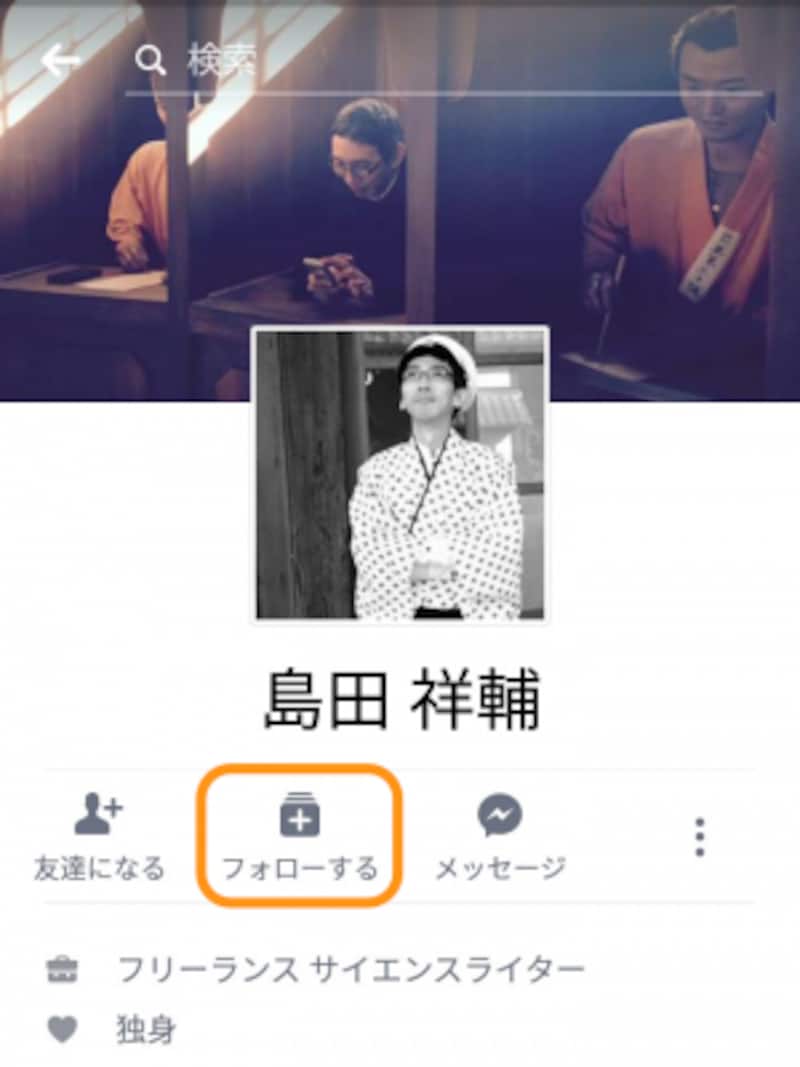Click the briefcase work info icon
Image resolution: width=800 pixels, height=1067 pixels.
(65, 967)
